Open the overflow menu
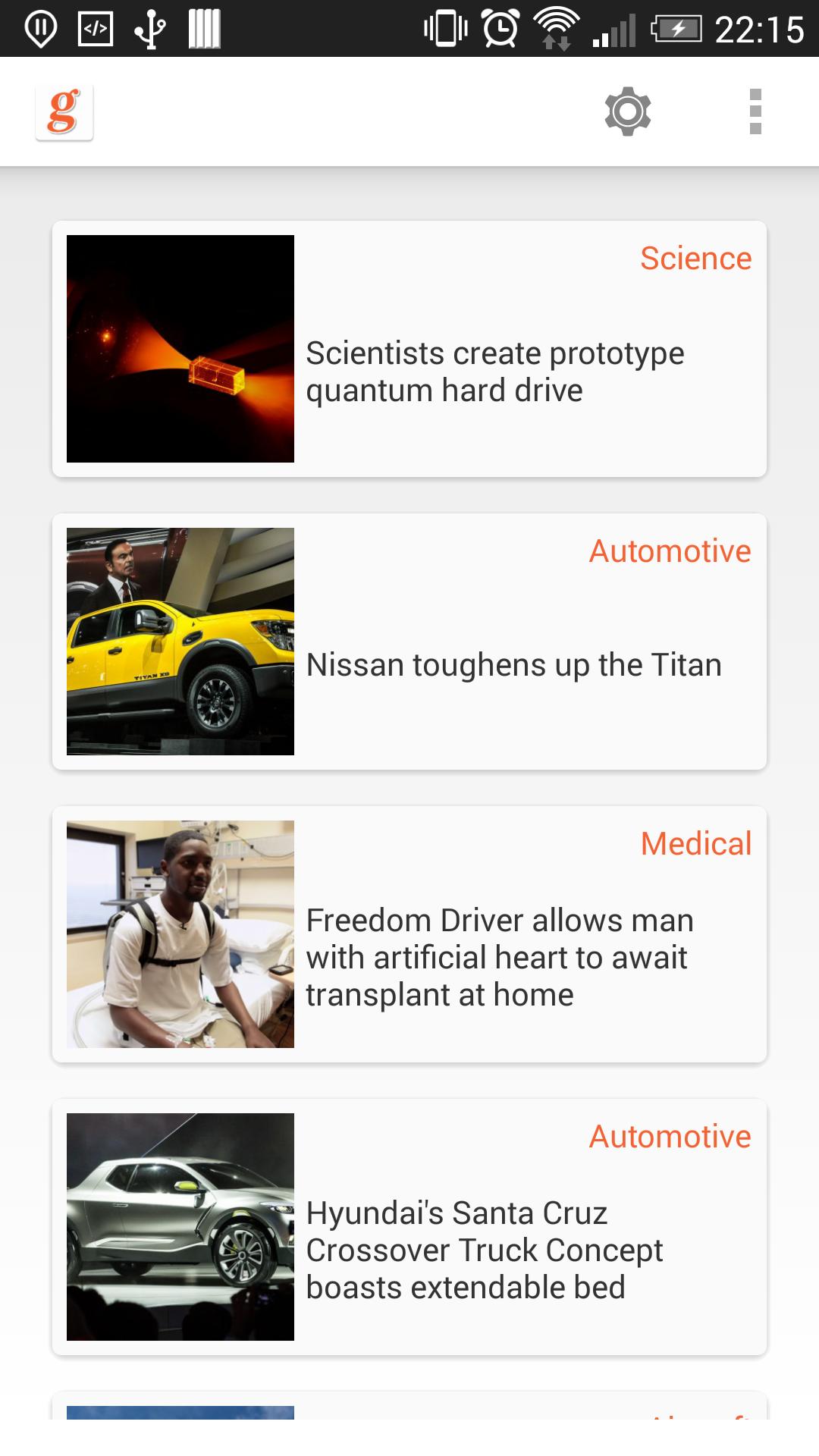This screenshot has height=1456, width=819. coord(755,111)
